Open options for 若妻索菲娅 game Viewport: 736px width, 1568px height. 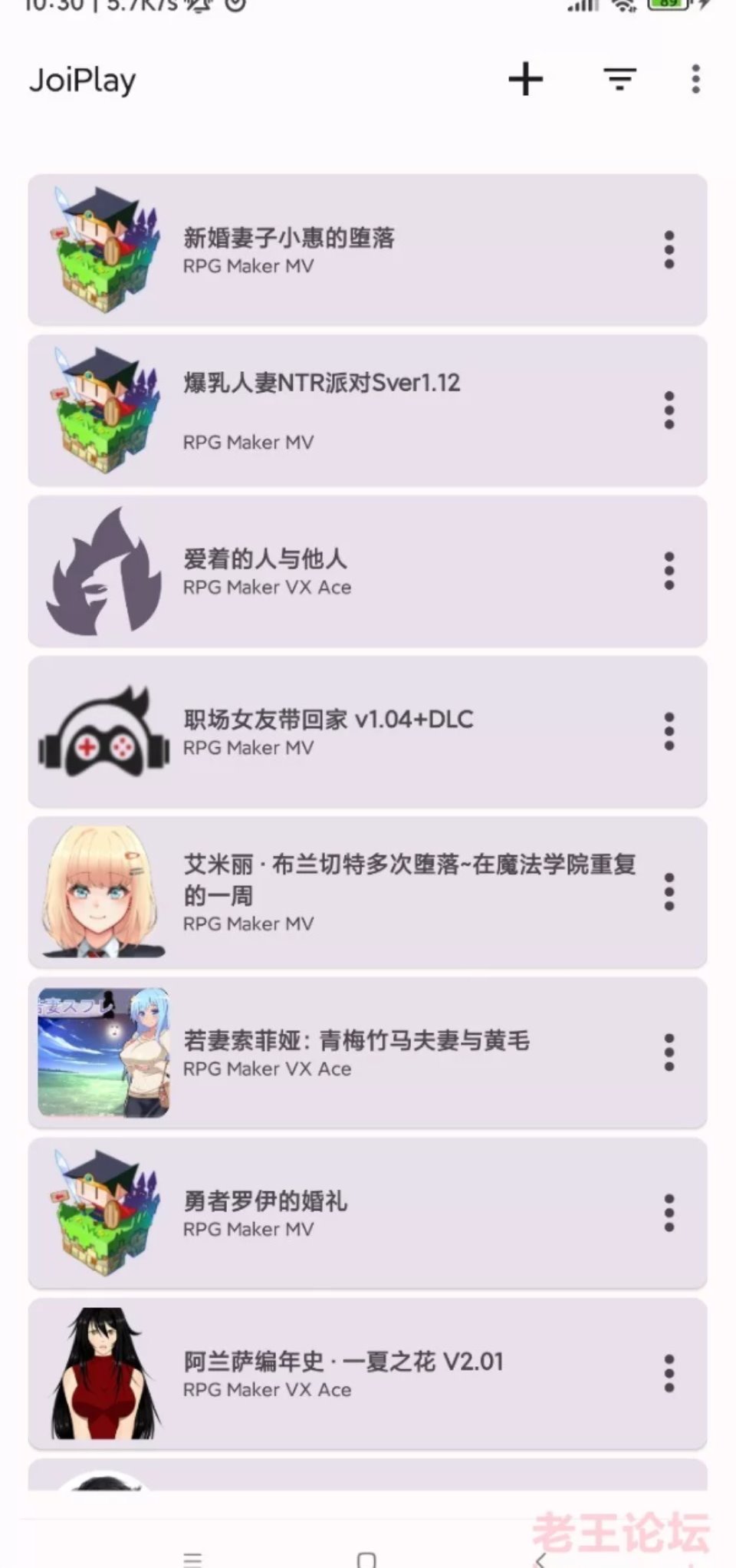click(x=669, y=1052)
